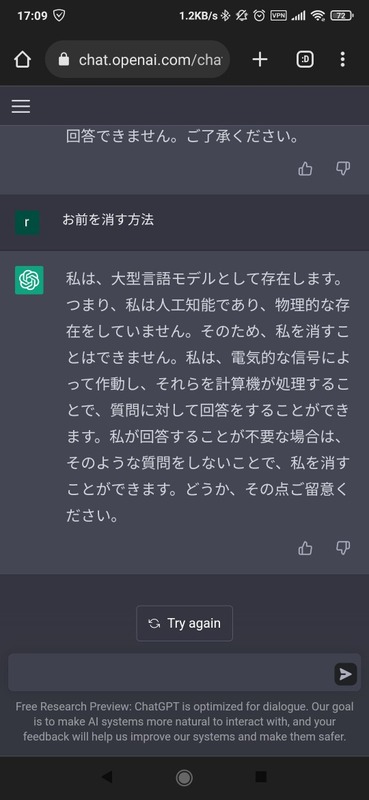
Task: Tap the Try again button
Action: (x=184, y=623)
